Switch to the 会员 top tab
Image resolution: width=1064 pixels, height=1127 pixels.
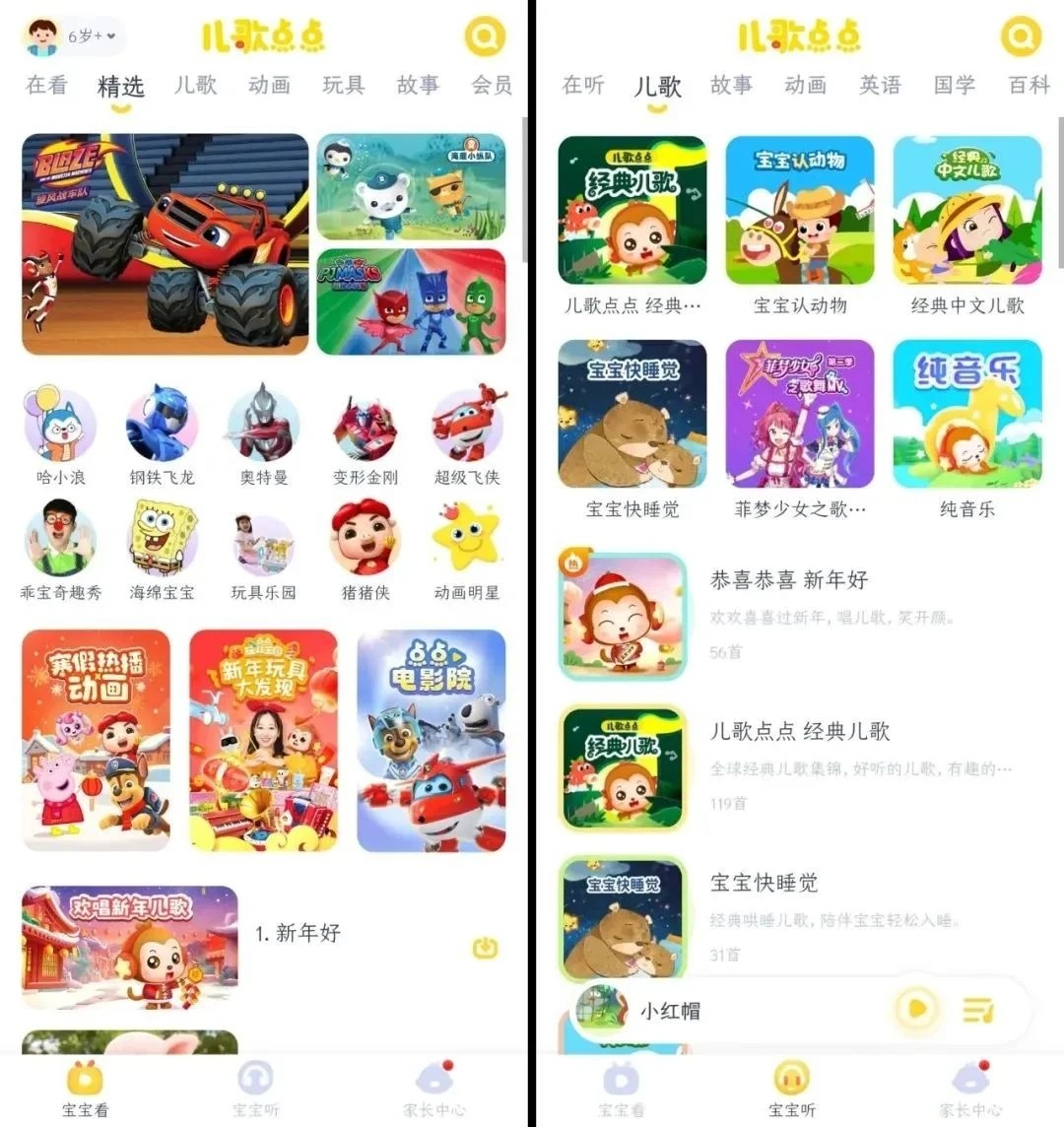492,85
